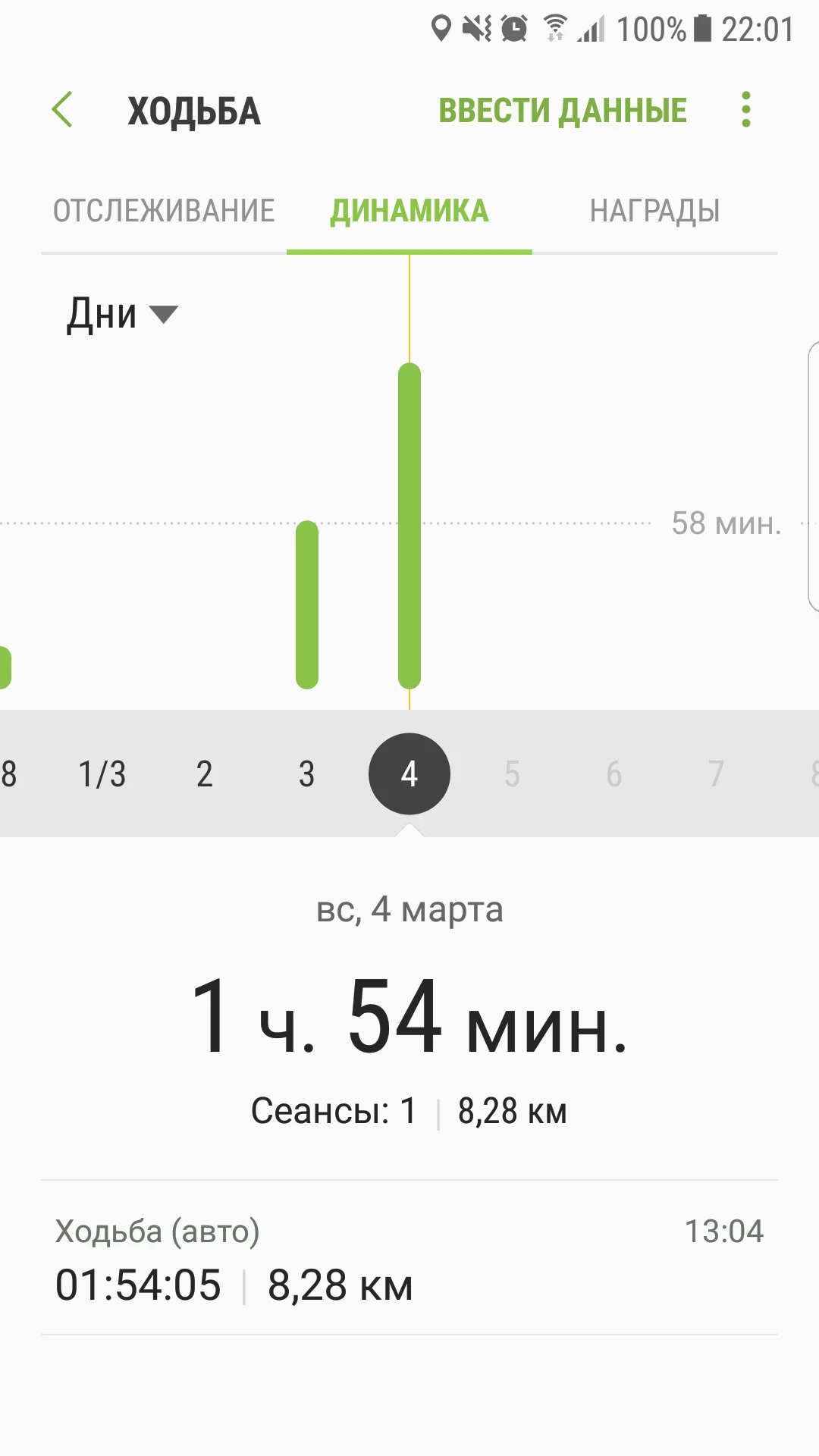Select day 2 on the date strip
Viewport: 819px width, 1456px height.
pos(204,774)
